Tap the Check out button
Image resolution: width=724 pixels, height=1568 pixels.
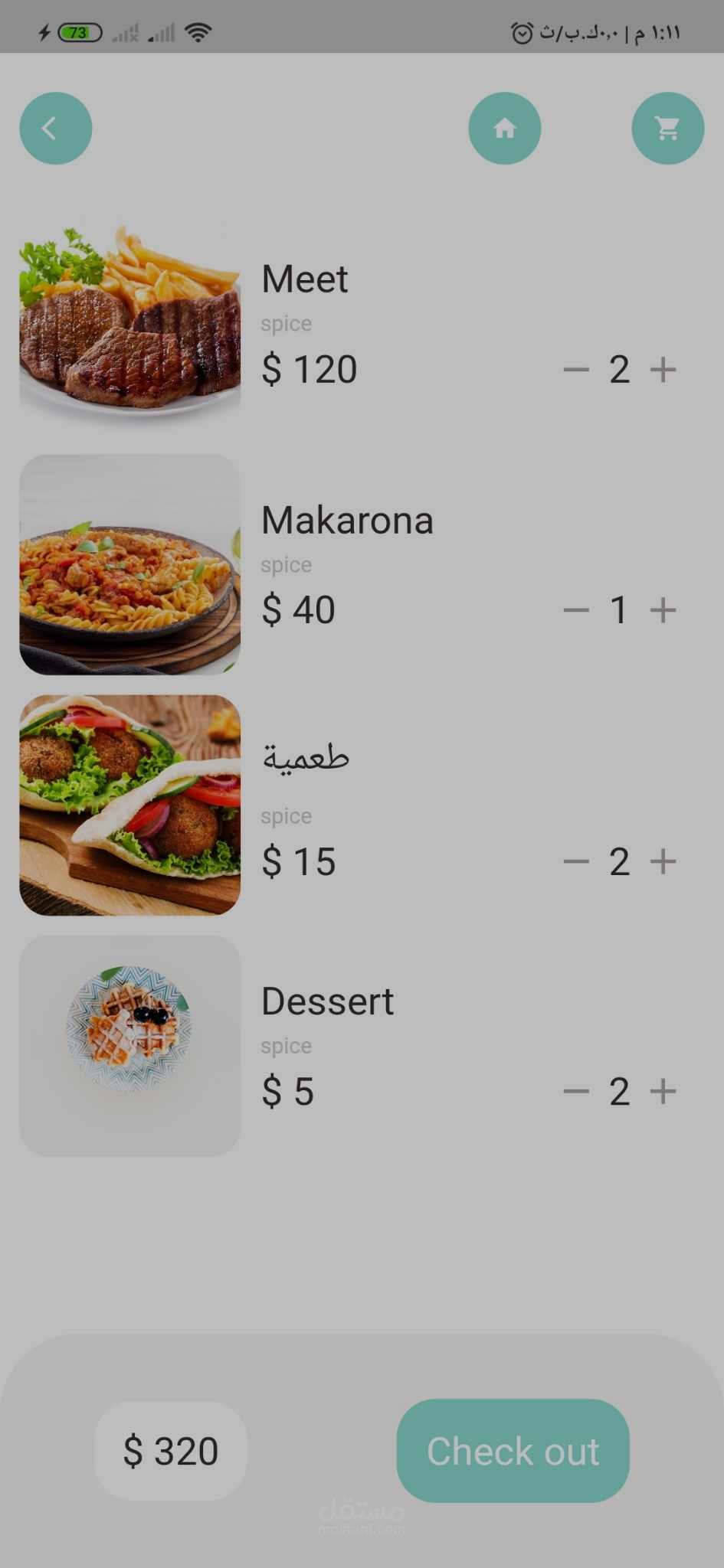(x=513, y=1451)
